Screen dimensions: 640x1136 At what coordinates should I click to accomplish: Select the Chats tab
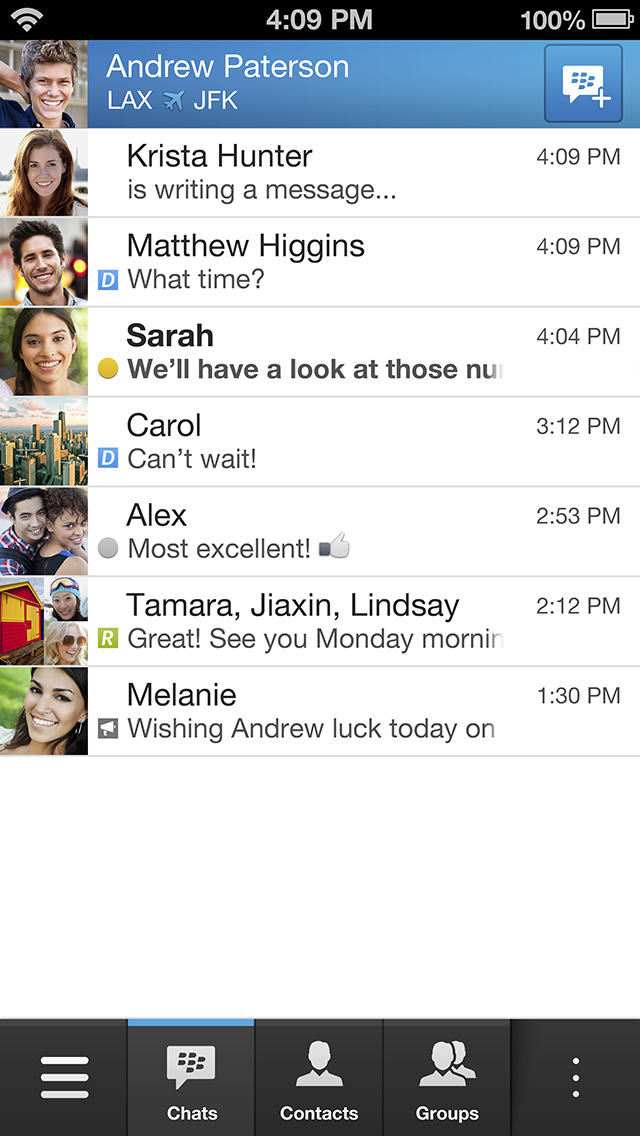point(191,1080)
